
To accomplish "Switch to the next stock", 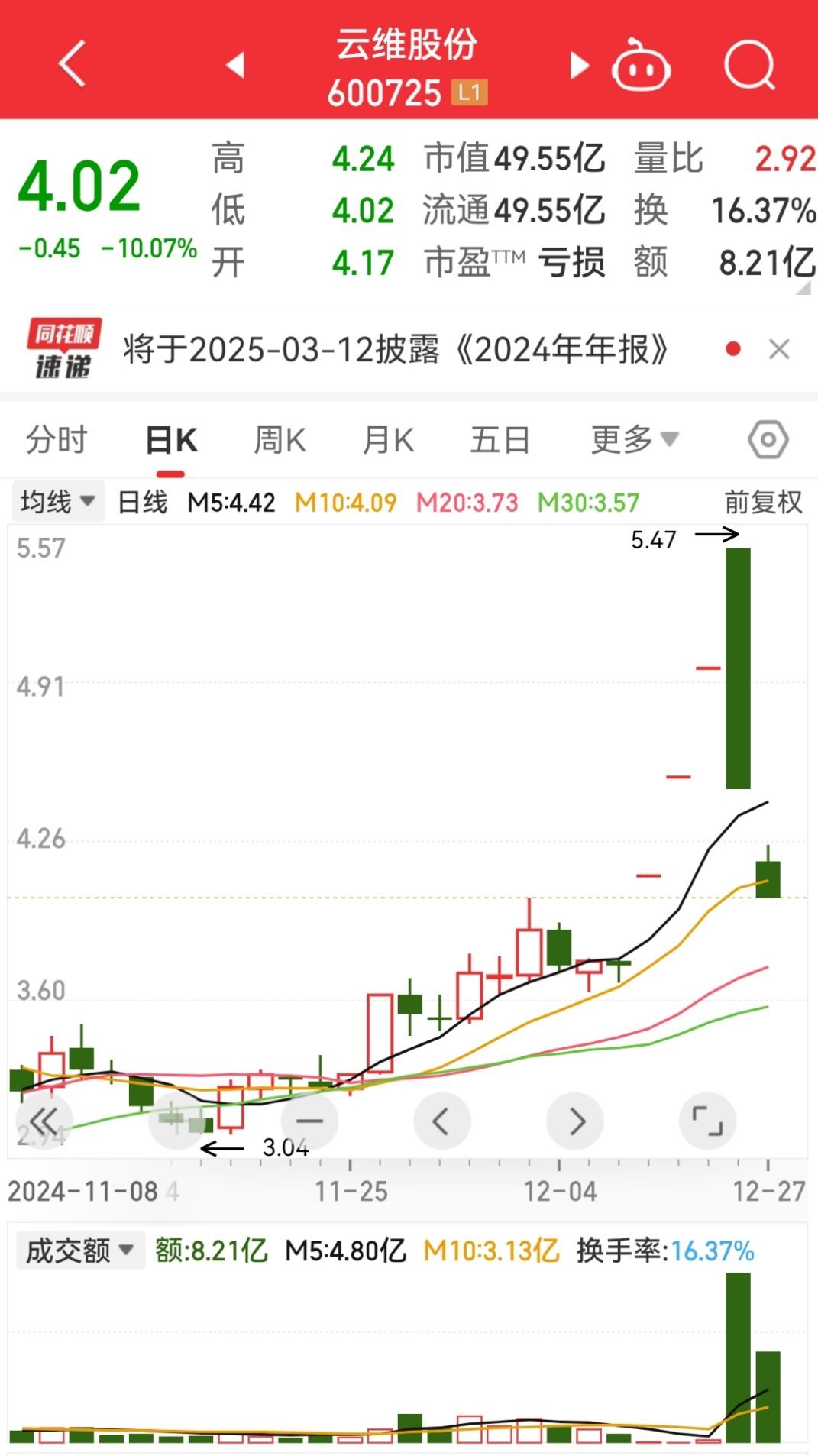I will [x=579, y=66].
